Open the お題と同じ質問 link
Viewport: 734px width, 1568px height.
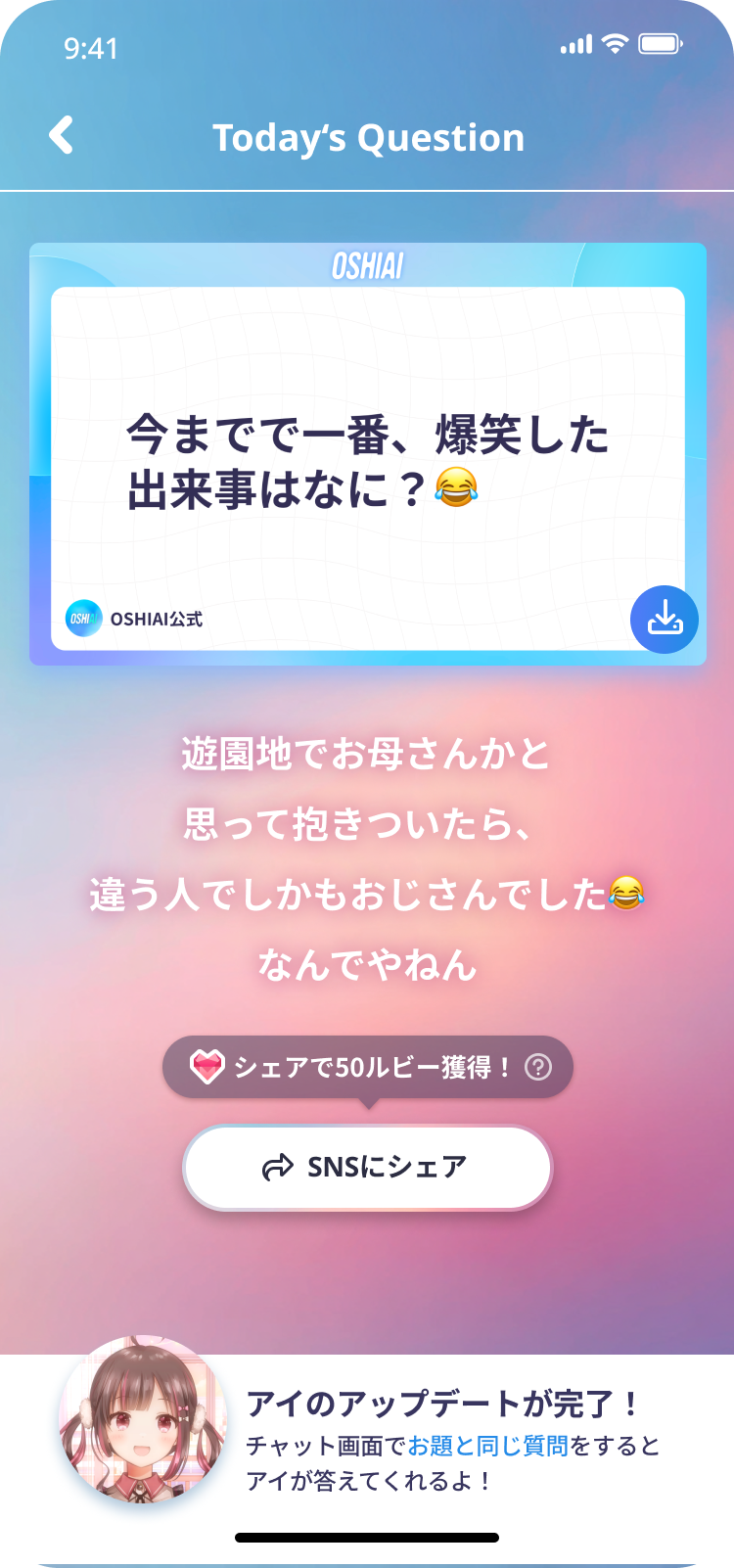[x=487, y=1446]
